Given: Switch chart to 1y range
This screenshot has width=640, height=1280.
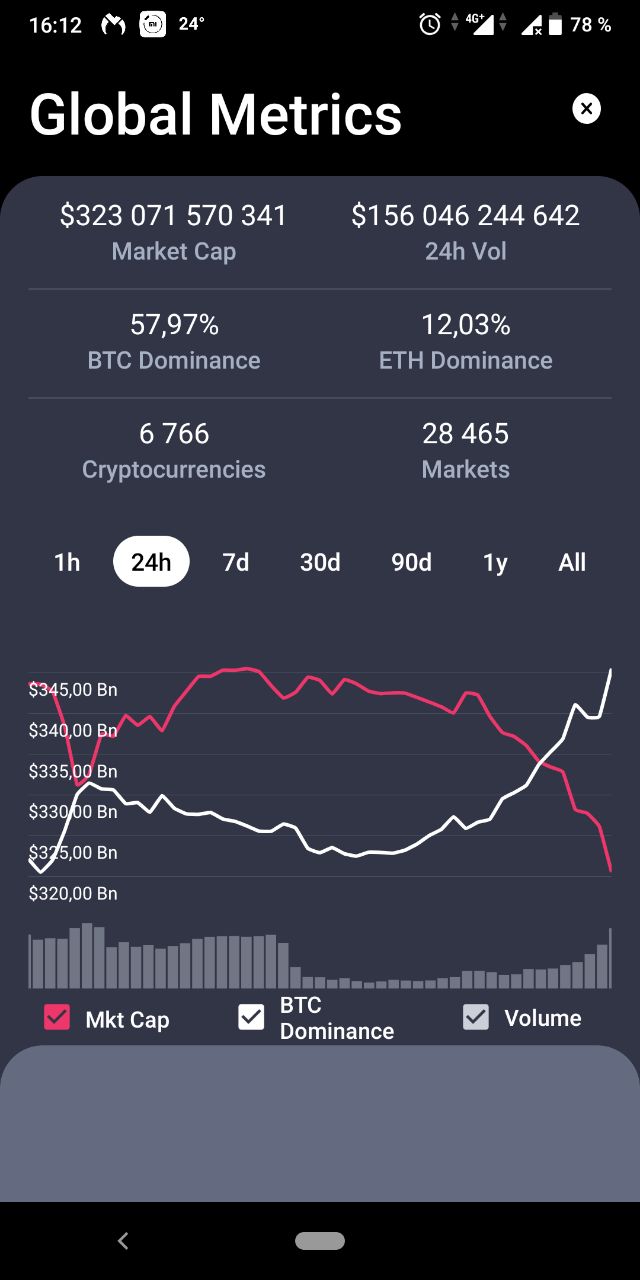Looking at the screenshot, I should pos(495,562).
